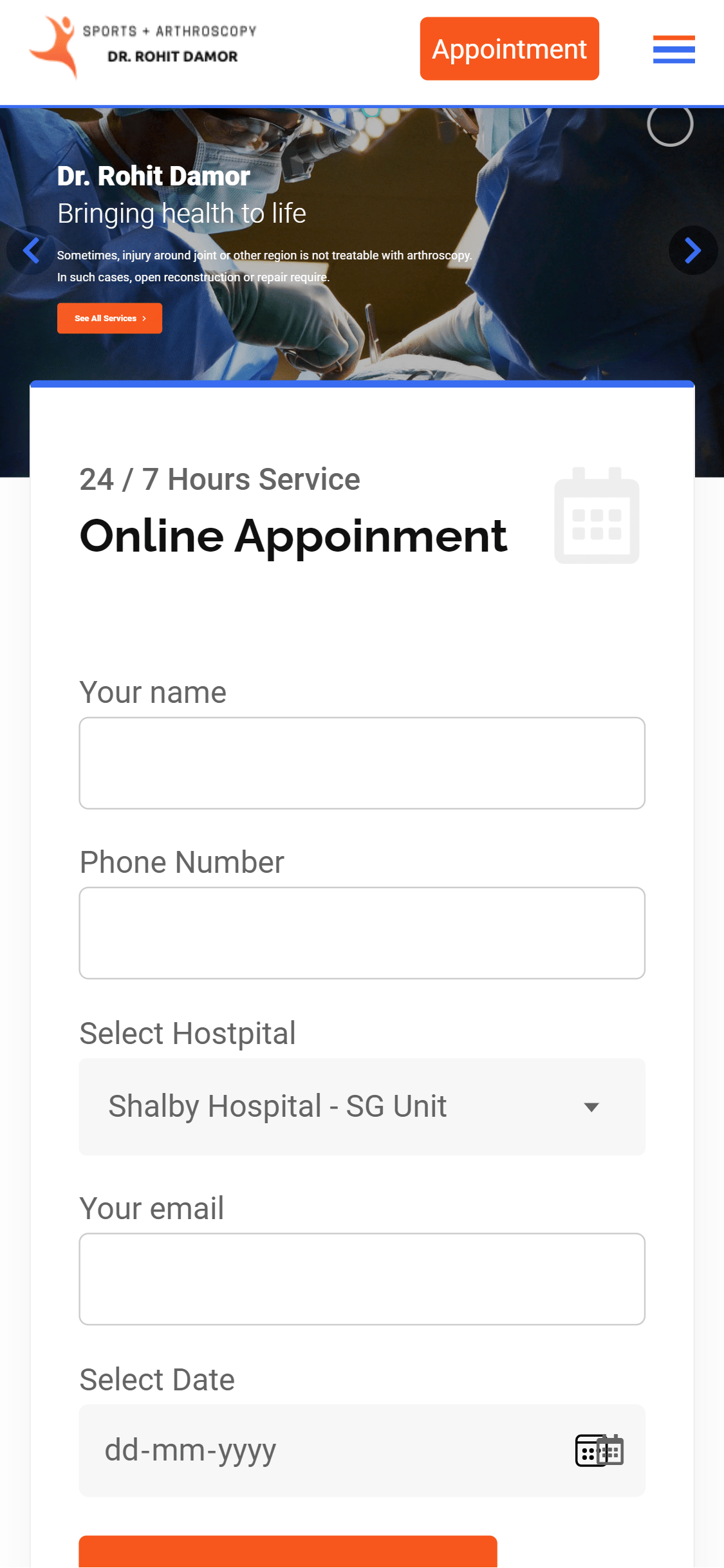Tap the orange Appointment button

point(509,49)
